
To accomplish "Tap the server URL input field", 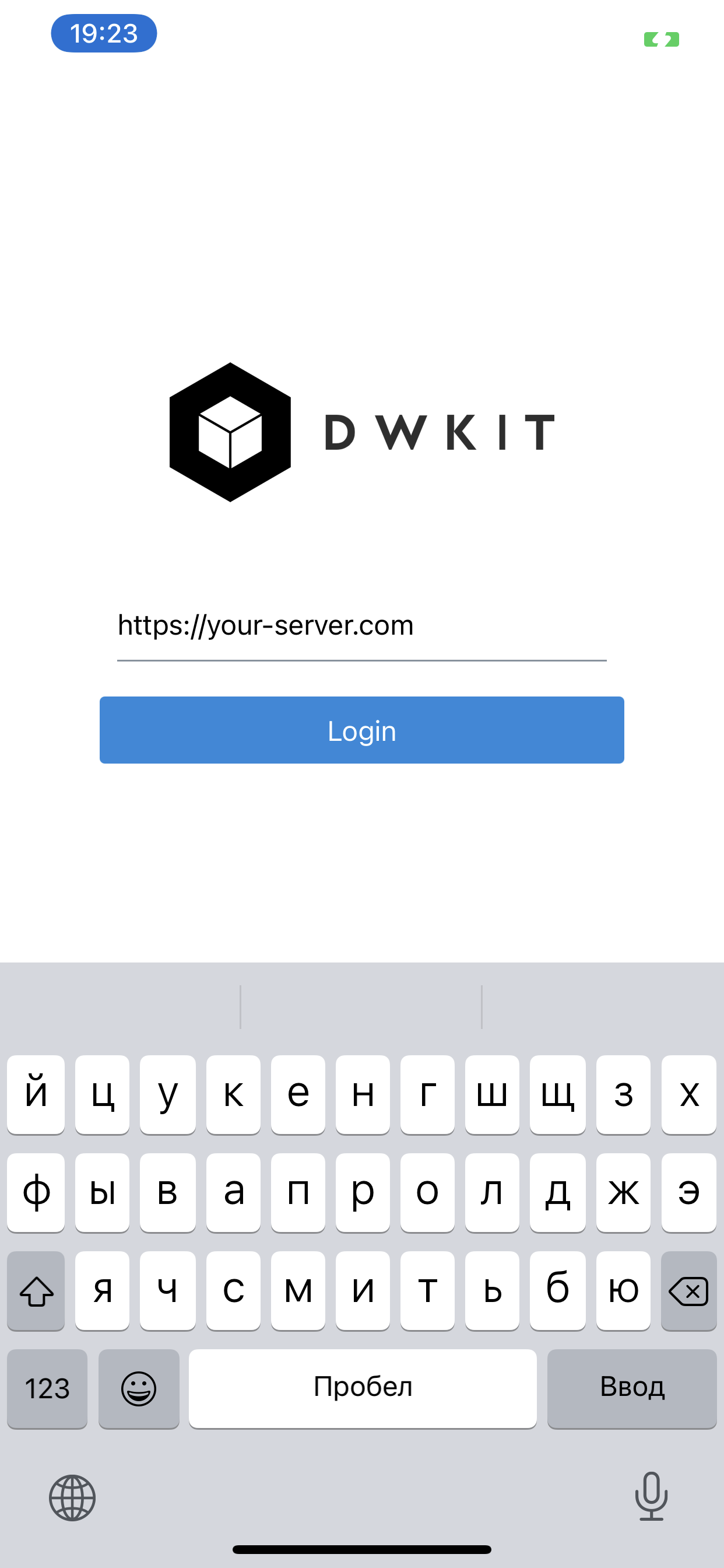I will click(x=361, y=627).
